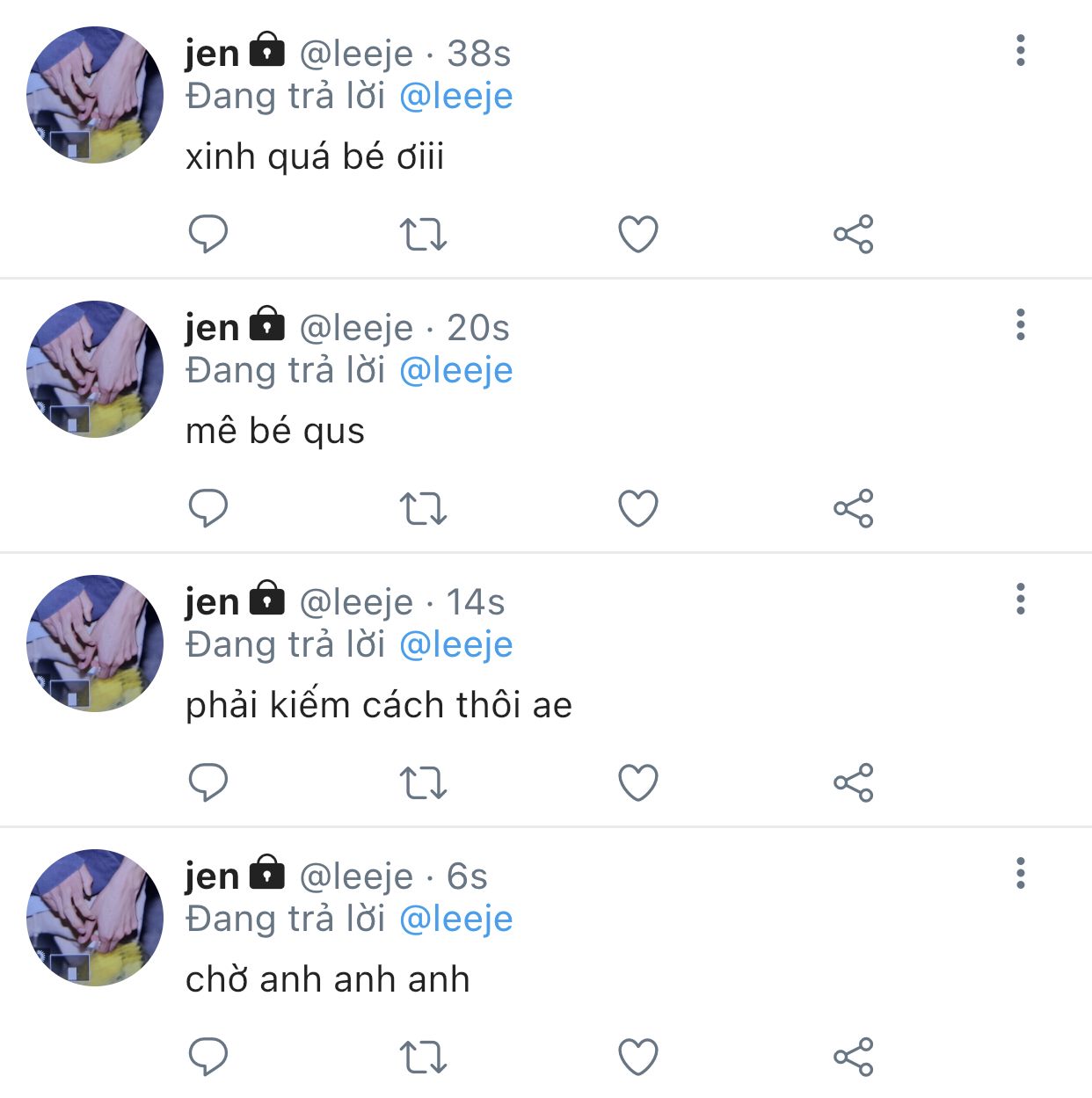Reply to the tweet "mê bé qus"
Screen dimensions: 1092x1098
208,508
